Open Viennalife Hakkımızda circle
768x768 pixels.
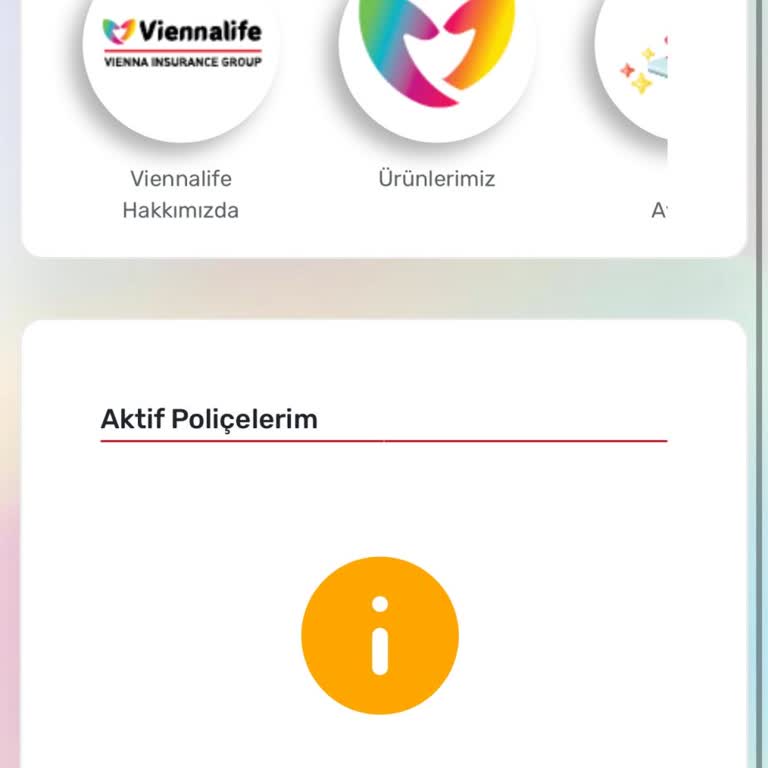(181, 48)
